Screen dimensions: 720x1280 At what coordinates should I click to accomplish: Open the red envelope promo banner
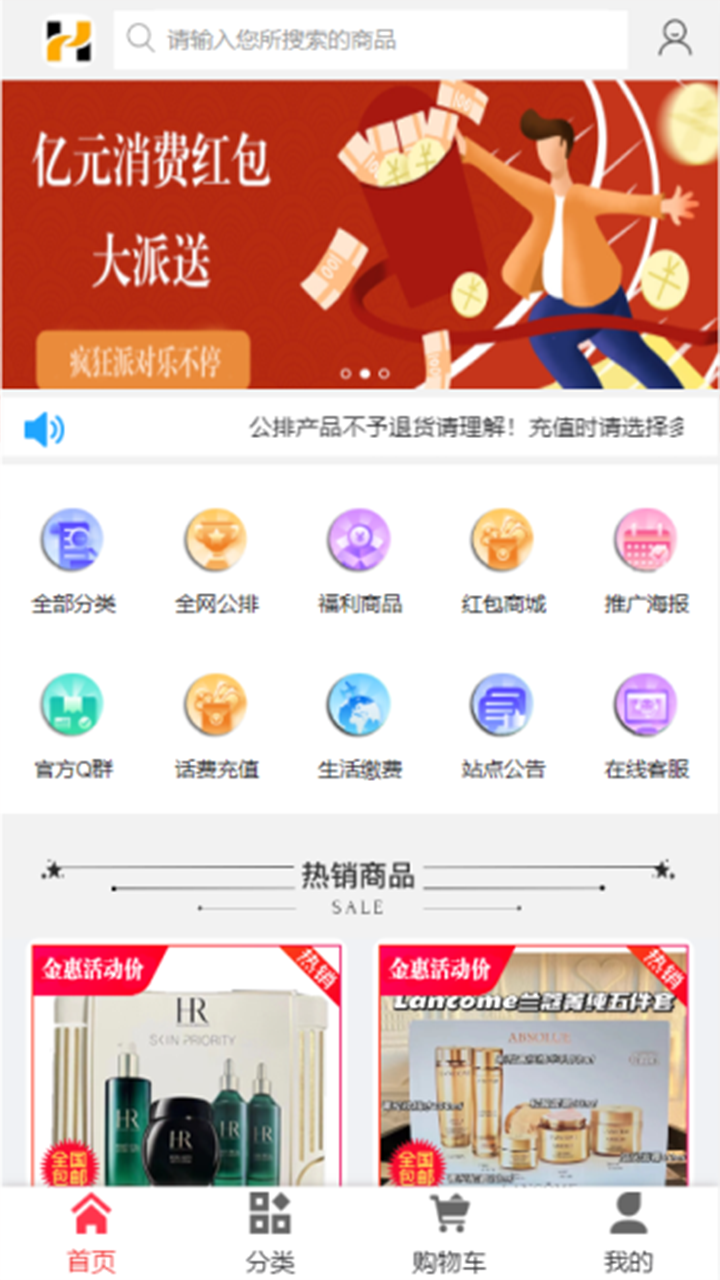tap(360, 235)
